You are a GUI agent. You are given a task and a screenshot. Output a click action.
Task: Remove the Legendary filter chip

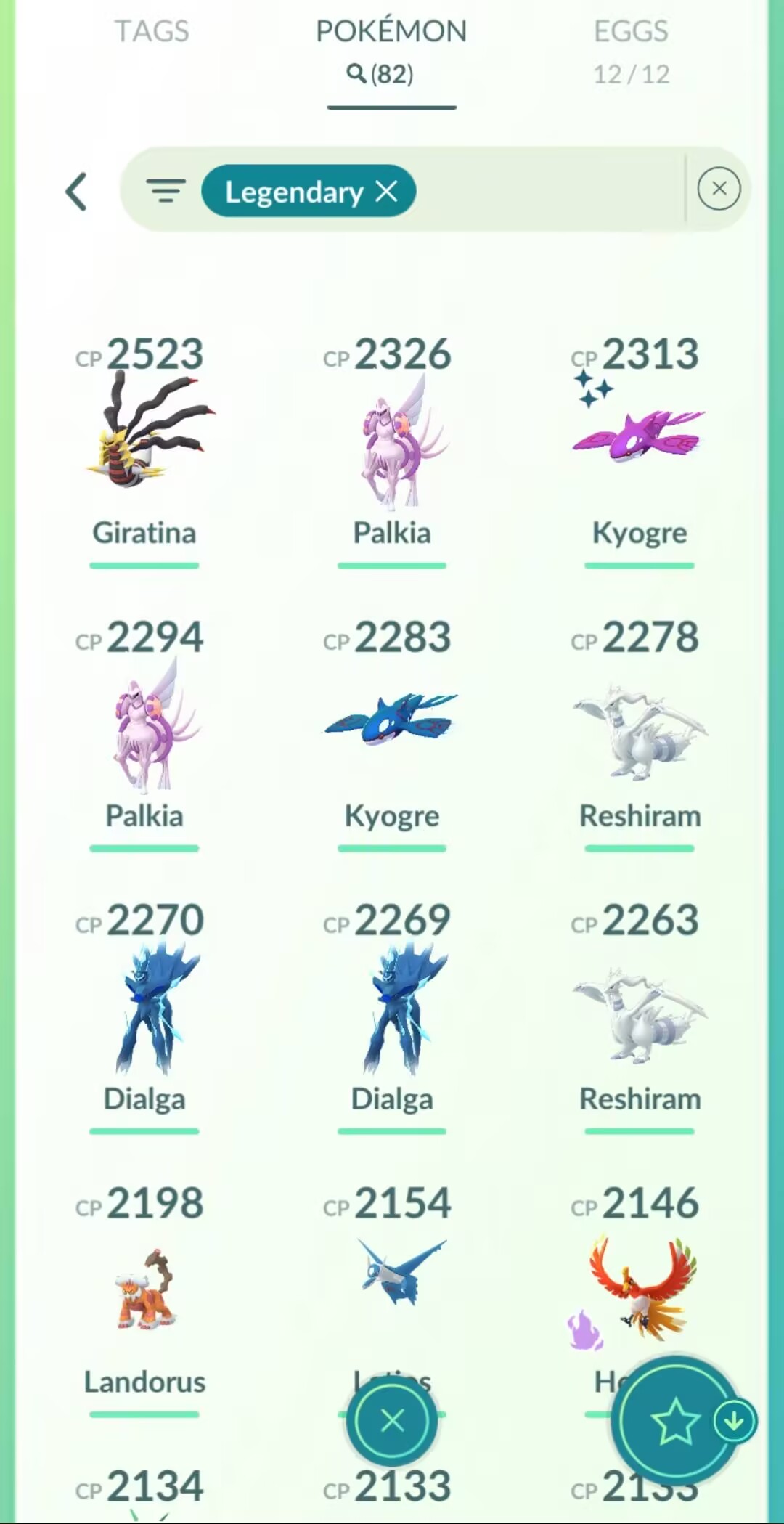(x=387, y=192)
